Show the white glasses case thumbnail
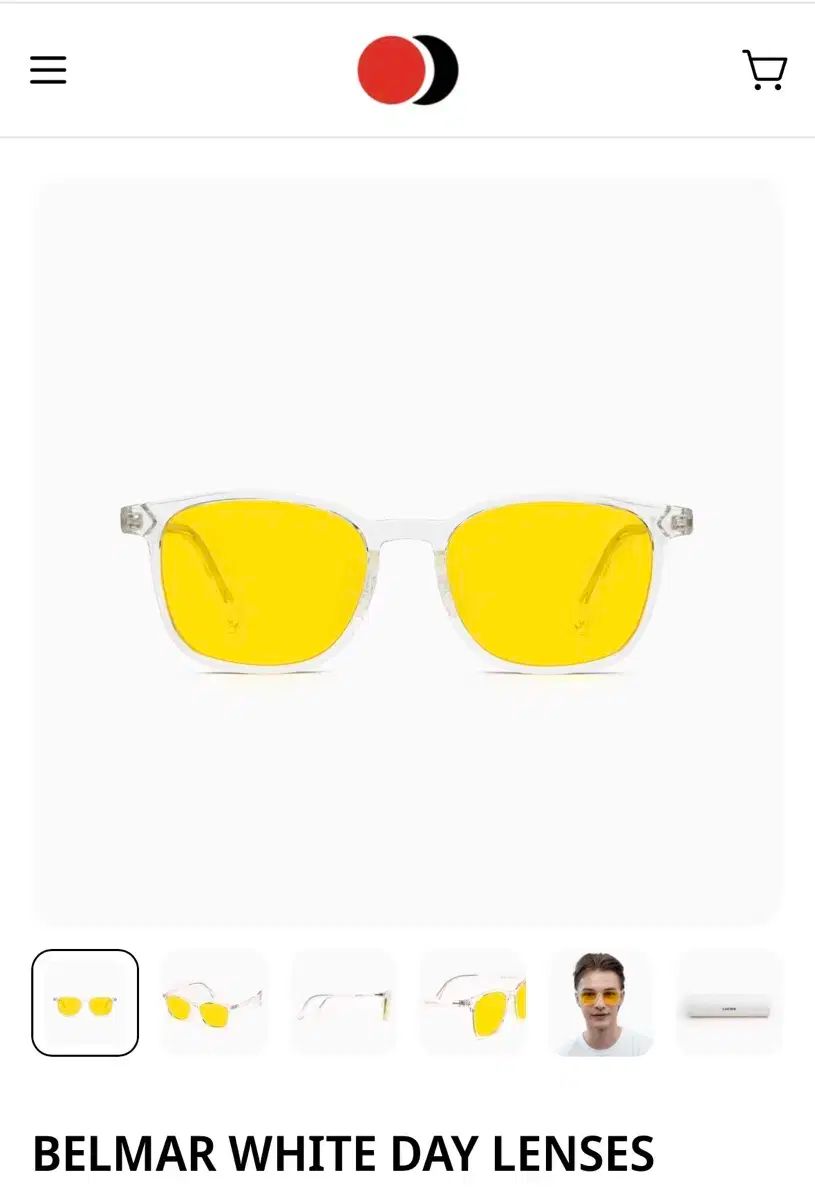Screen dimensions: 815x1200 [729, 1002]
